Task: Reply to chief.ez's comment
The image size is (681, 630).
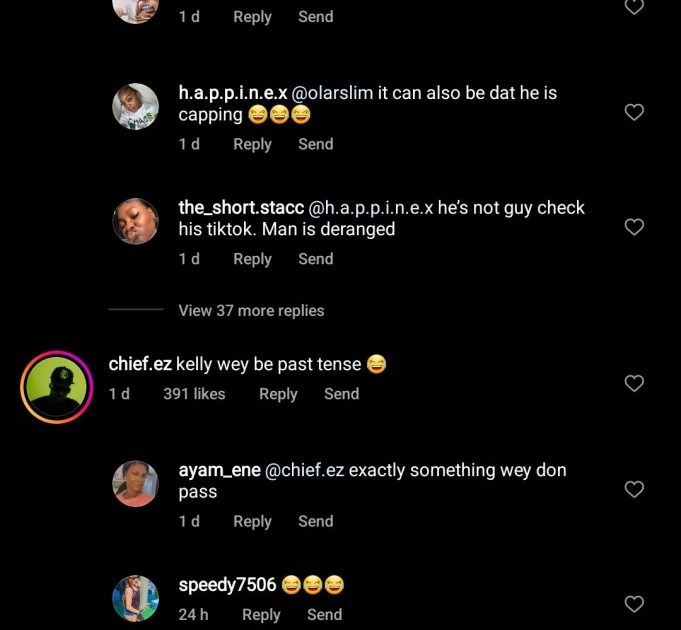Action: coord(278,394)
